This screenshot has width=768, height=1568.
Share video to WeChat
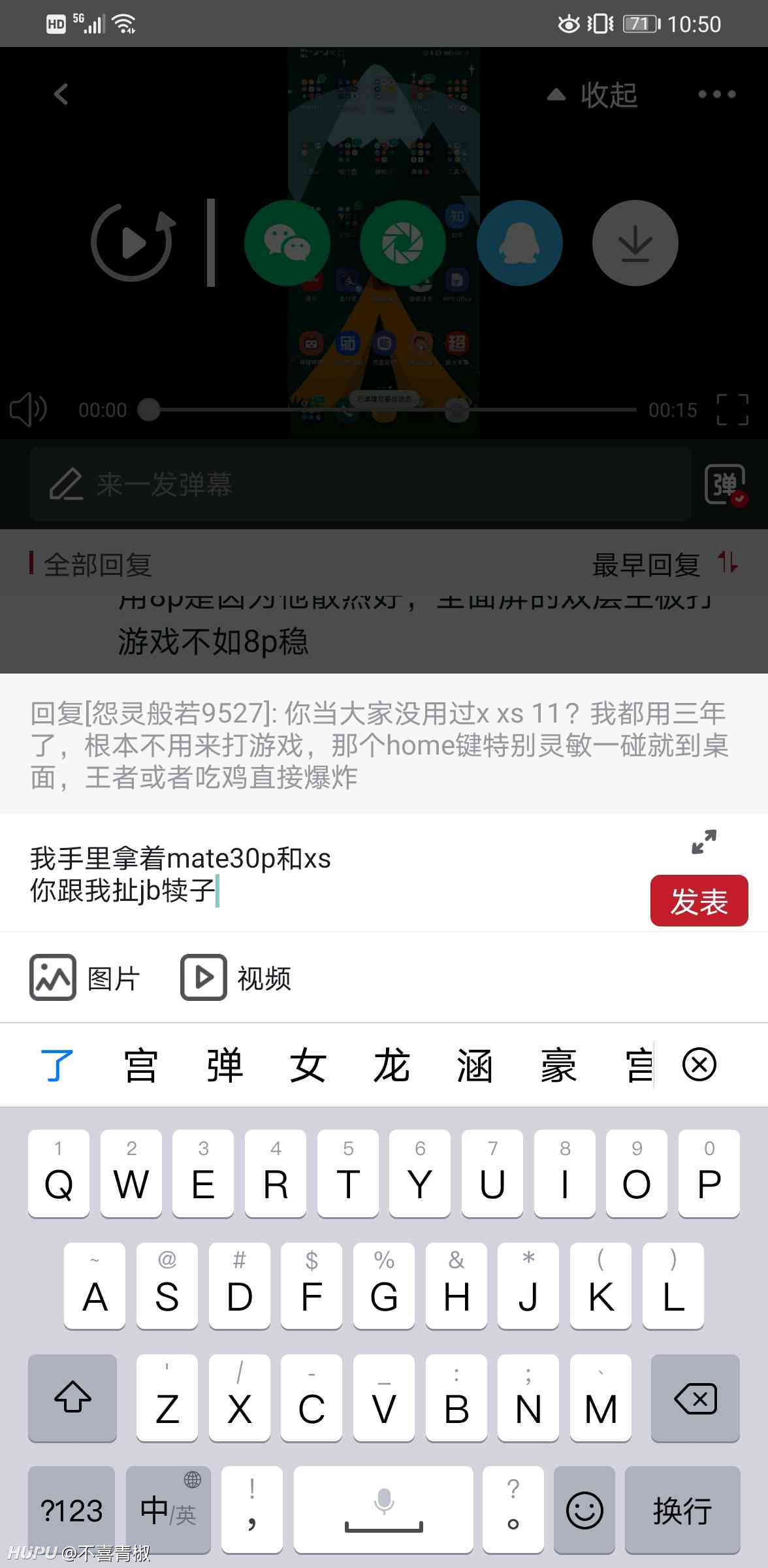click(287, 243)
